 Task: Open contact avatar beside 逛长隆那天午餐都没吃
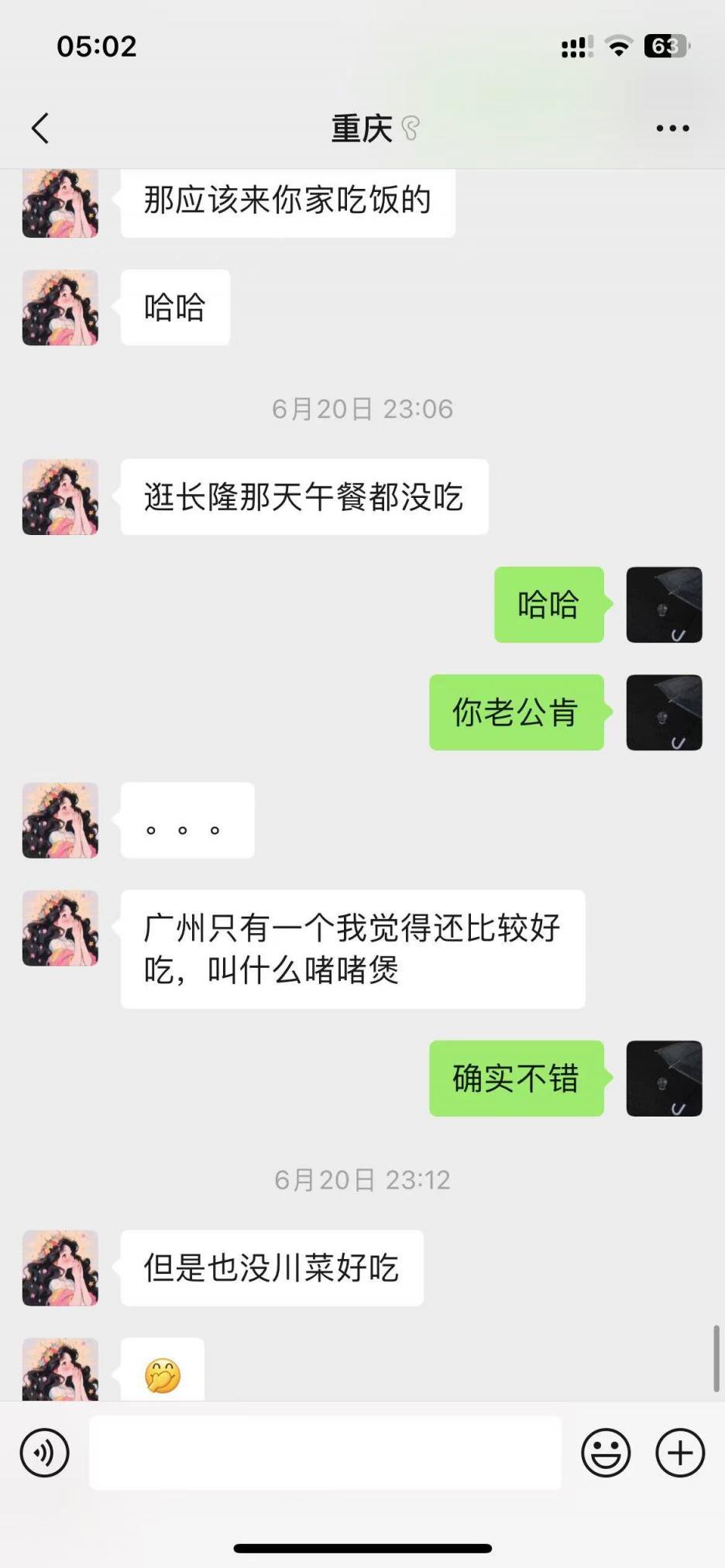[x=60, y=497]
